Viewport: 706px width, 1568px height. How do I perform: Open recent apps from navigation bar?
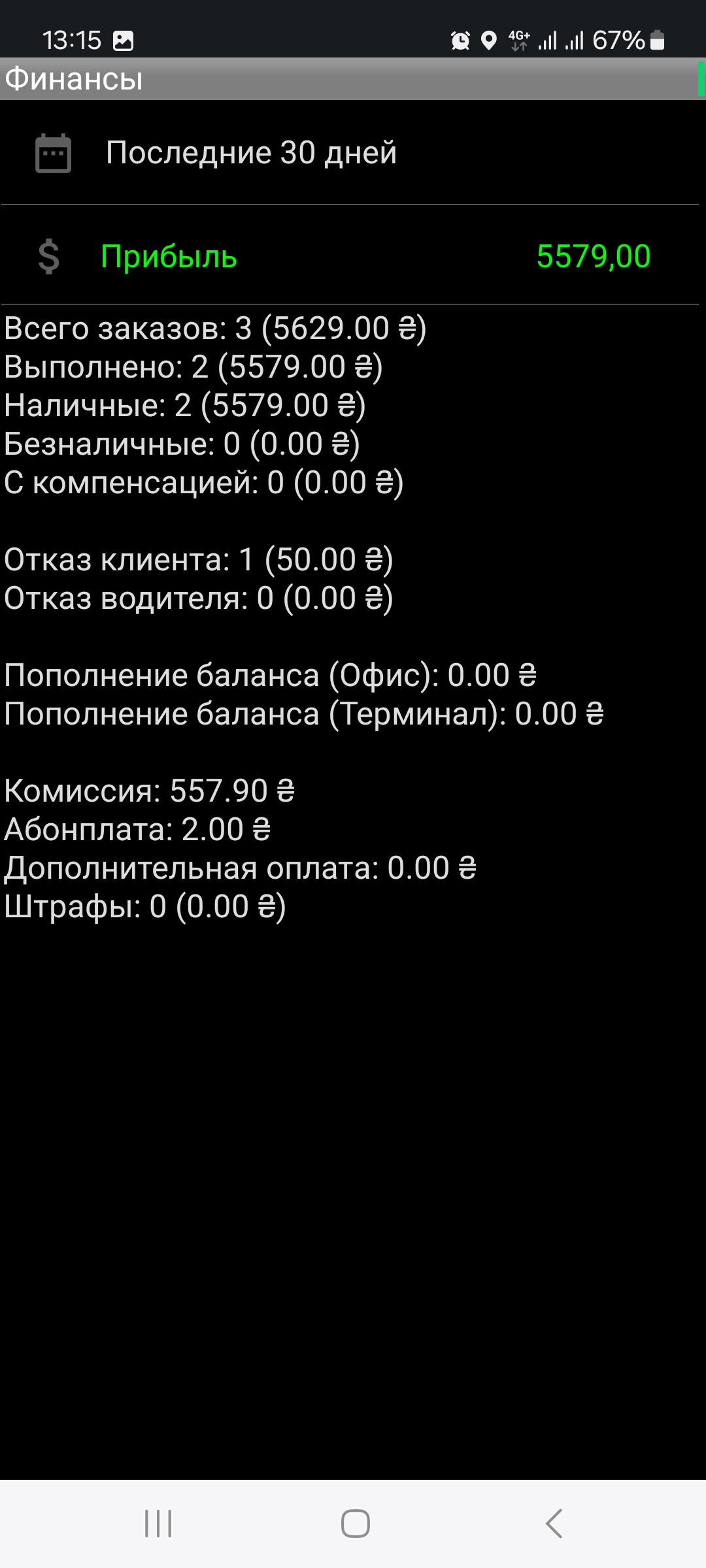pos(158,1524)
